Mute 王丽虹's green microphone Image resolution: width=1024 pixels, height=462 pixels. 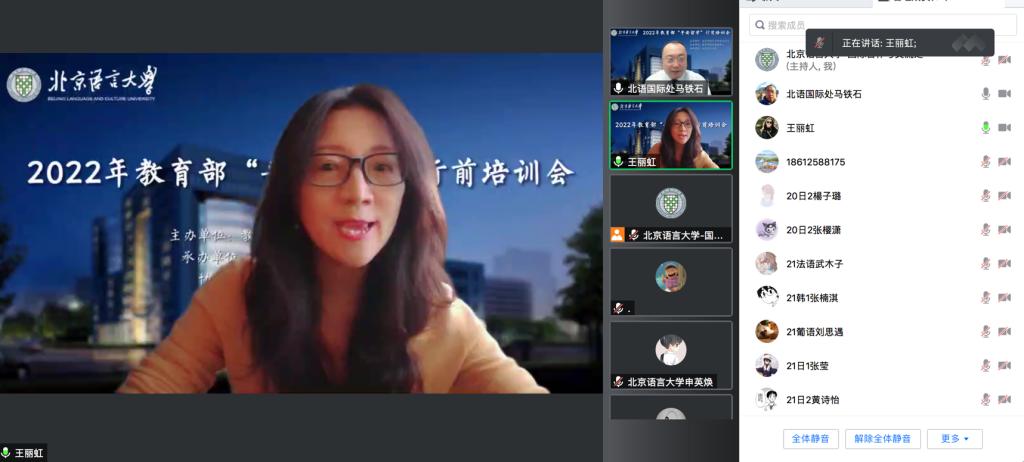click(985, 128)
